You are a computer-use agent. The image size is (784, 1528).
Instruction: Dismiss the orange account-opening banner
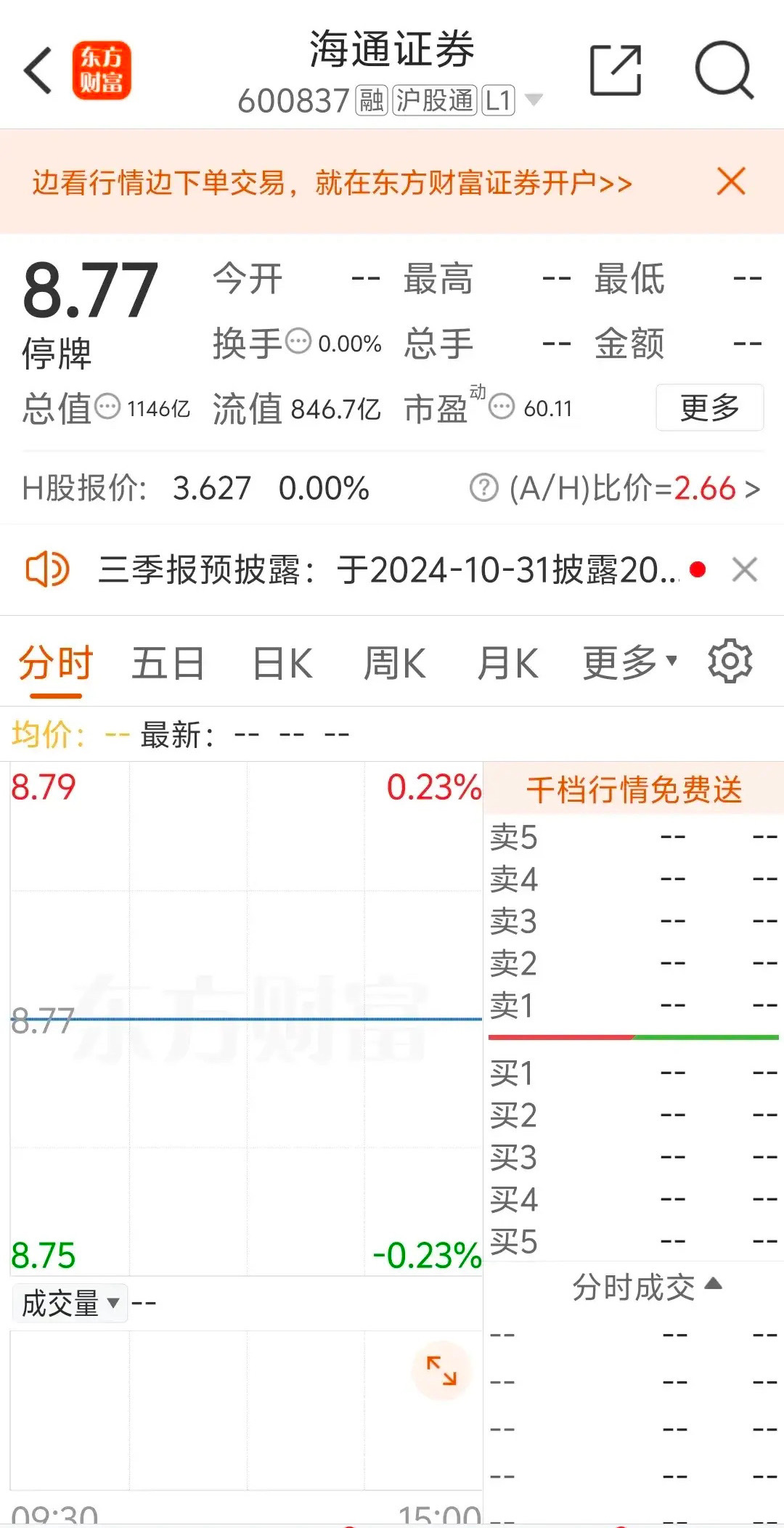(731, 182)
